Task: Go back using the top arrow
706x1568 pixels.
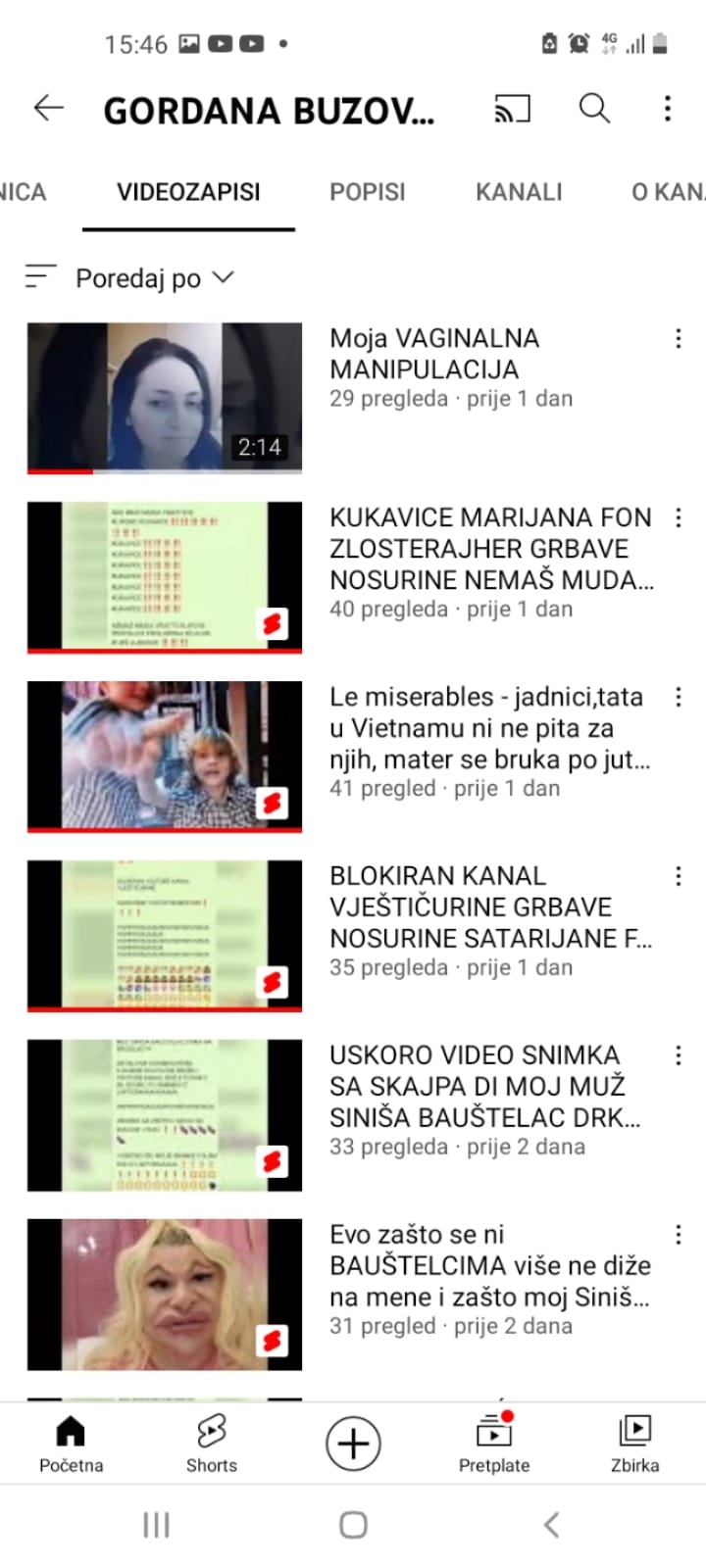Action: 48,108
